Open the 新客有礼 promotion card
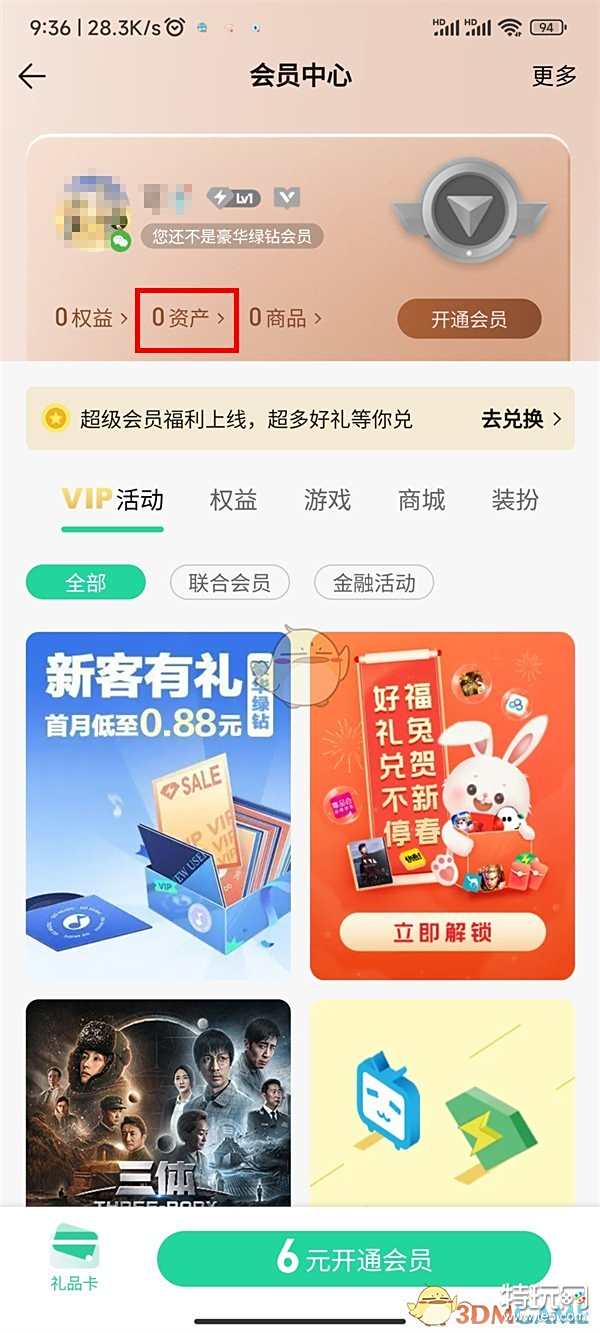Screen dimensions: 600x1333 (x=158, y=805)
